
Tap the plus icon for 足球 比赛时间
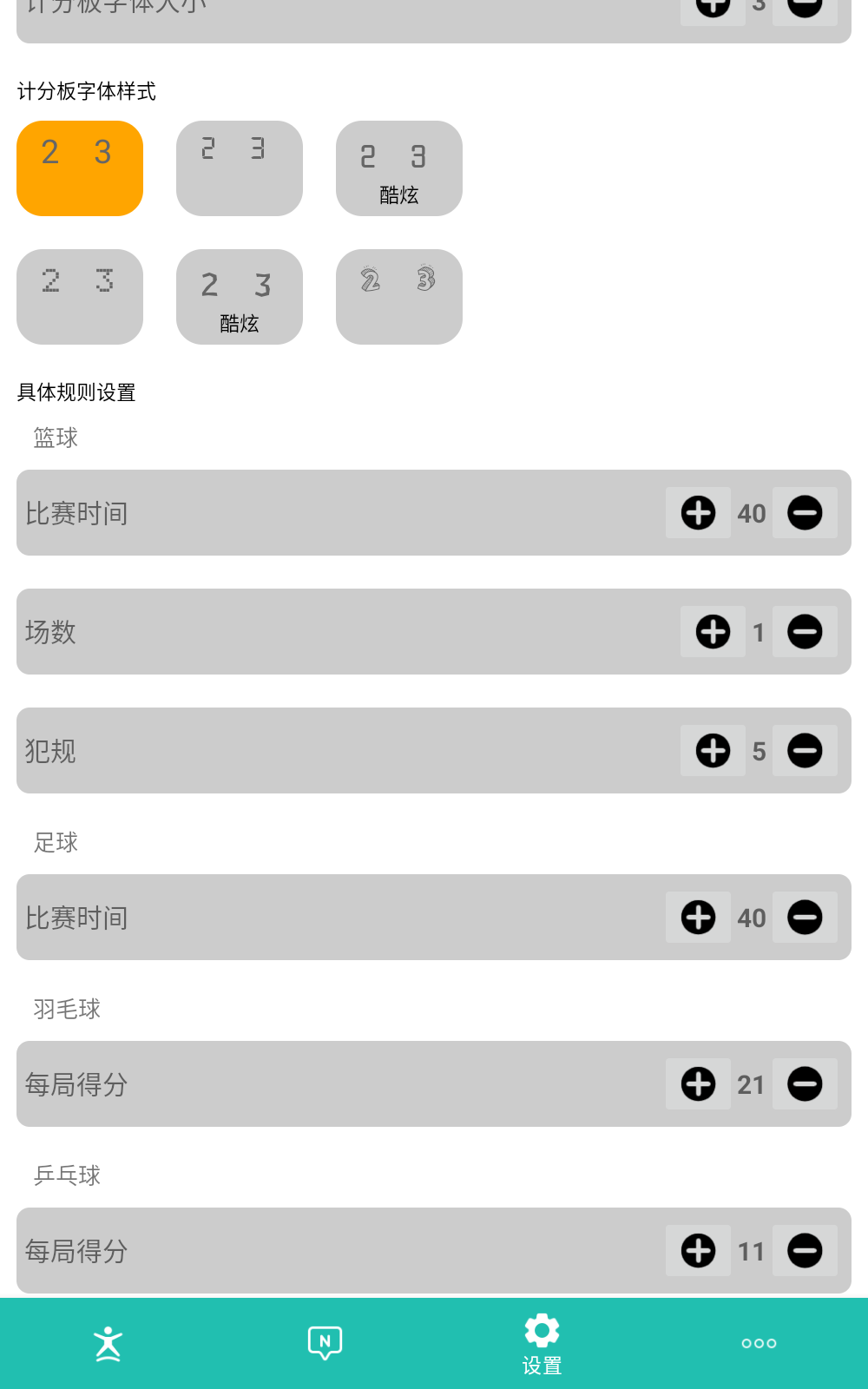[x=698, y=917]
